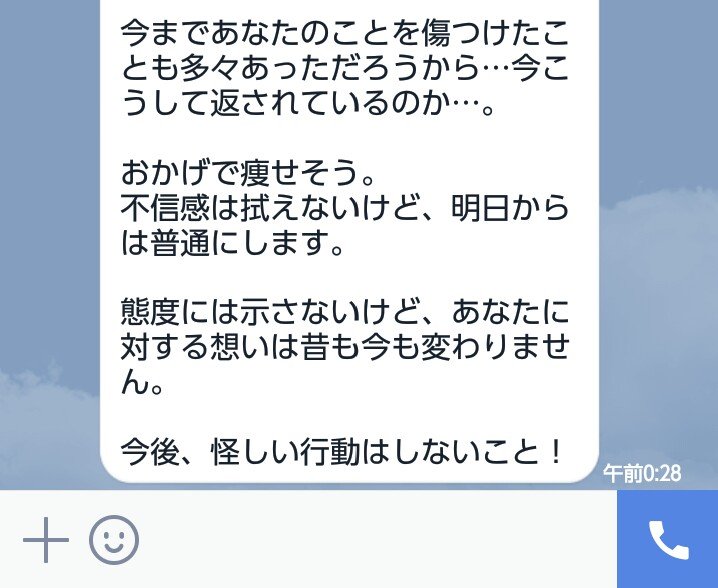Open the emoji sticker picker
The width and height of the screenshot is (718, 588).
click(x=114, y=541)
